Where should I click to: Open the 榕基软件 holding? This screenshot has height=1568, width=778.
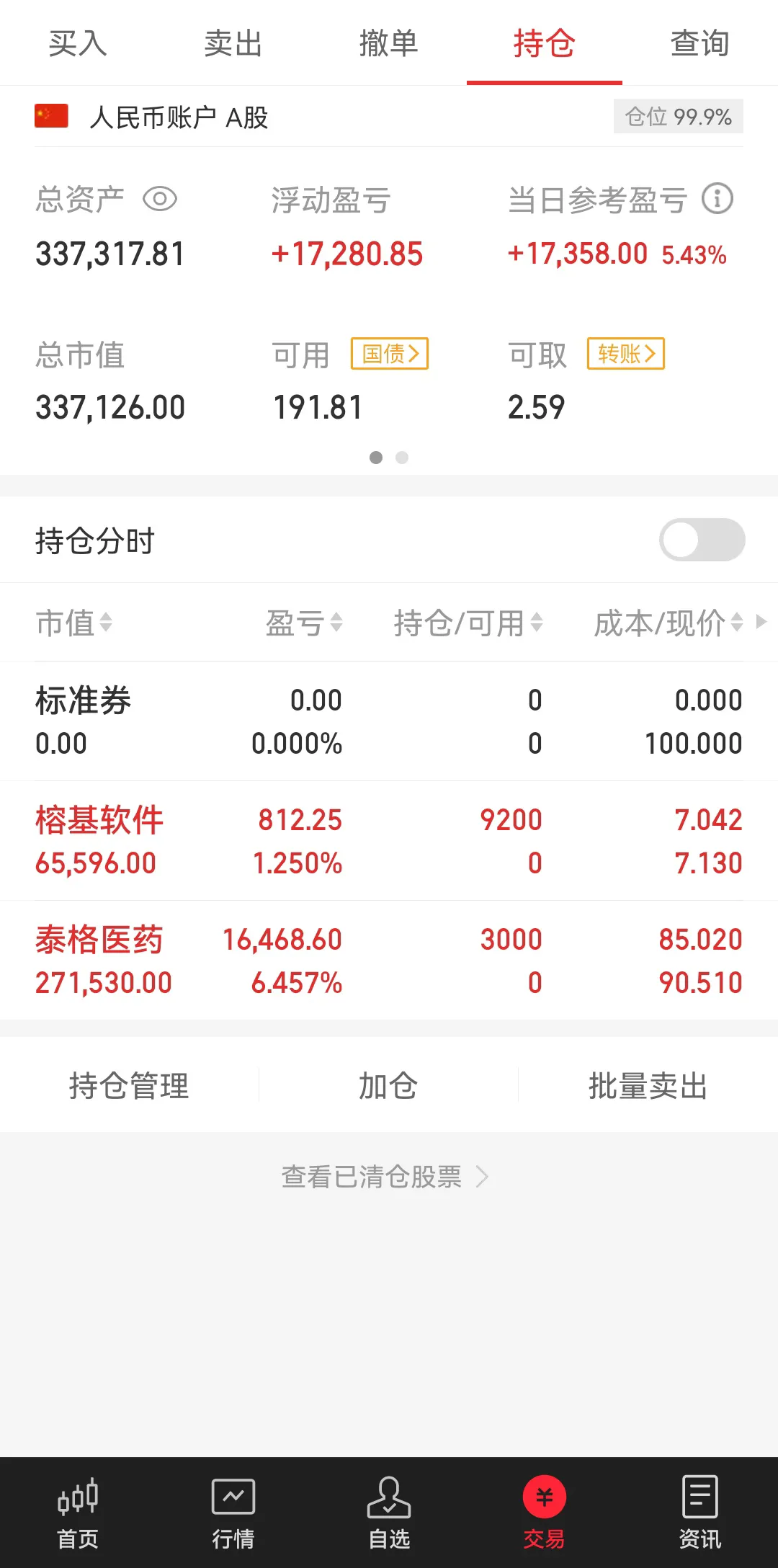[99, 821]
